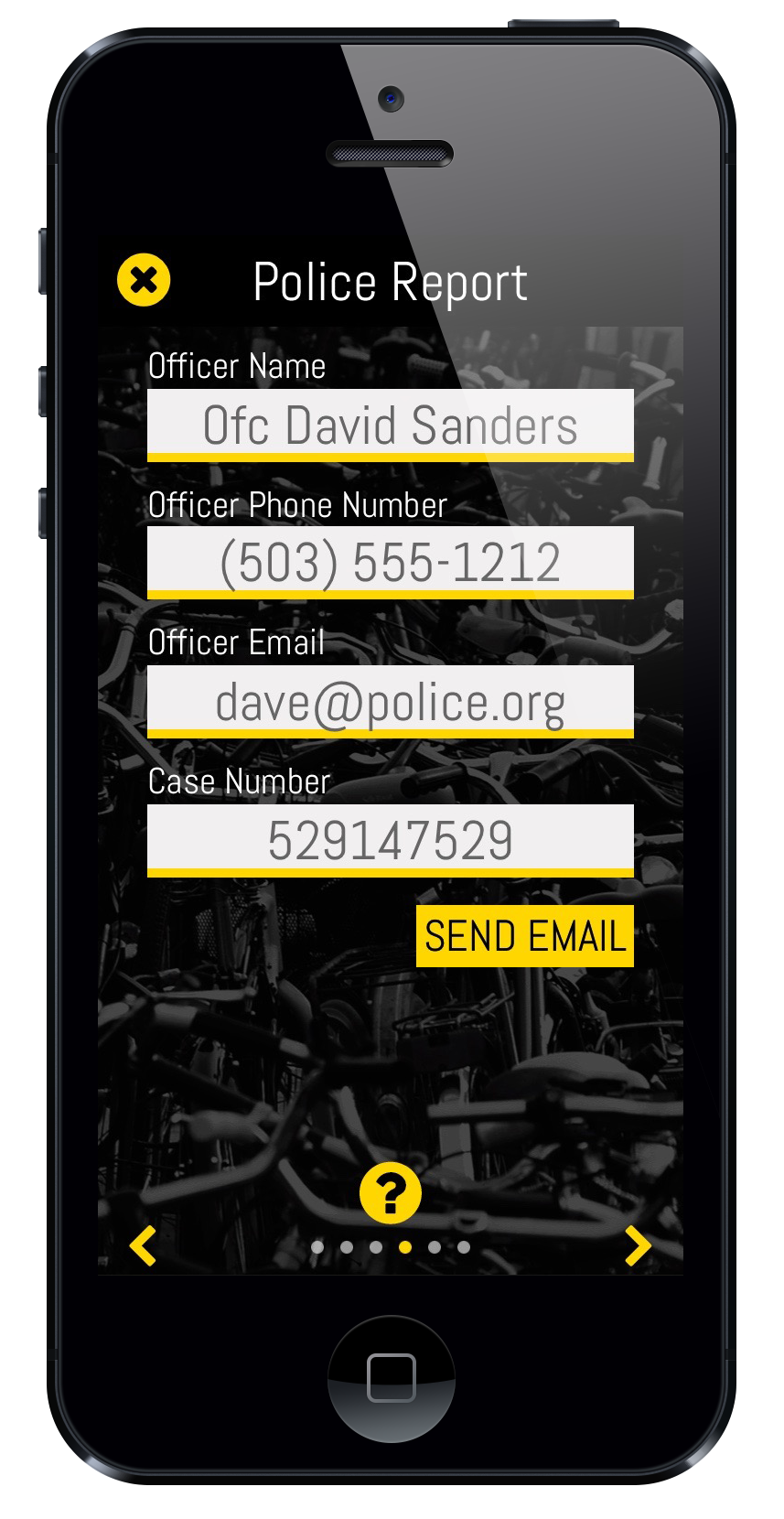This screenshot has height=1519, width=784.
Task: Send the police report email
Action: 524,936
